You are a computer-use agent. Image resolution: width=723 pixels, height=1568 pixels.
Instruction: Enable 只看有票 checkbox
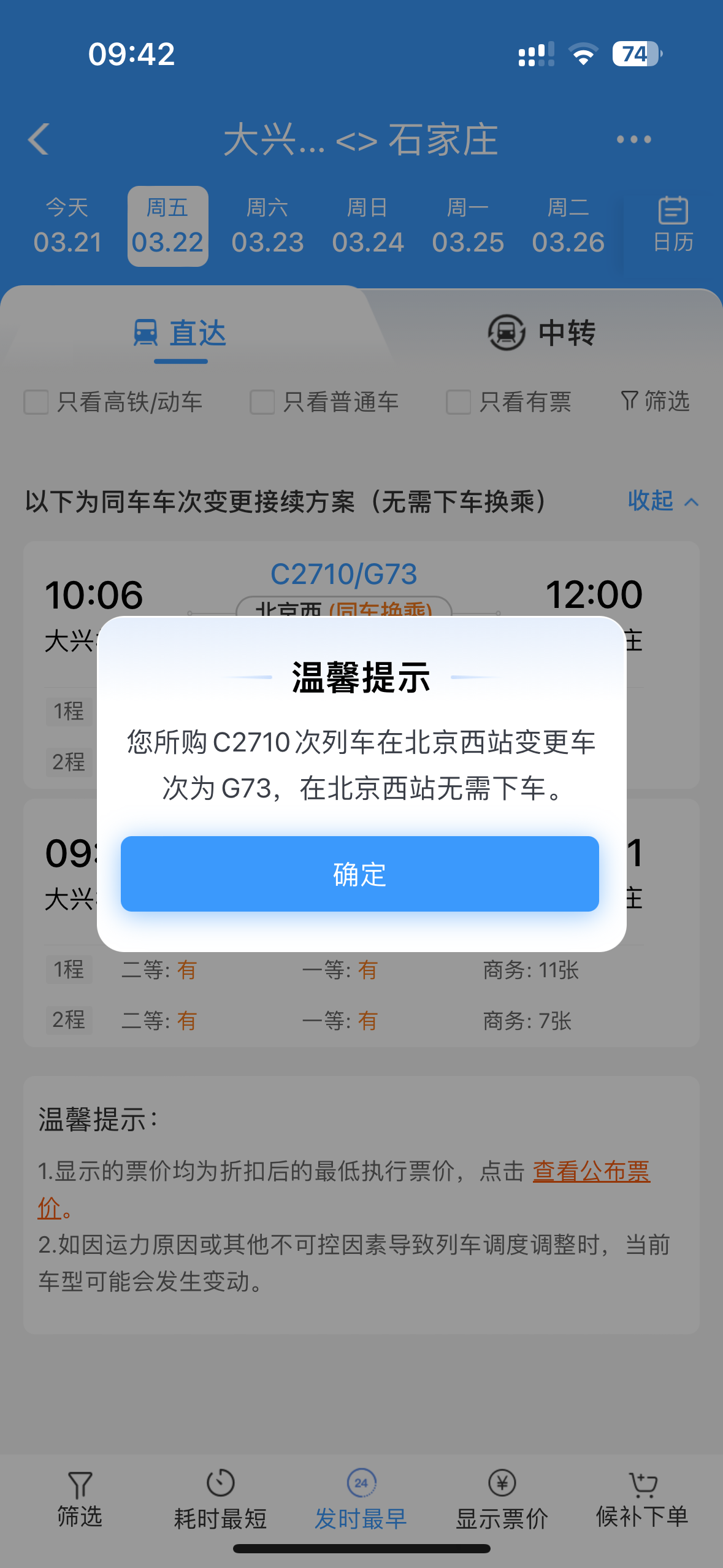coord(459,402)
